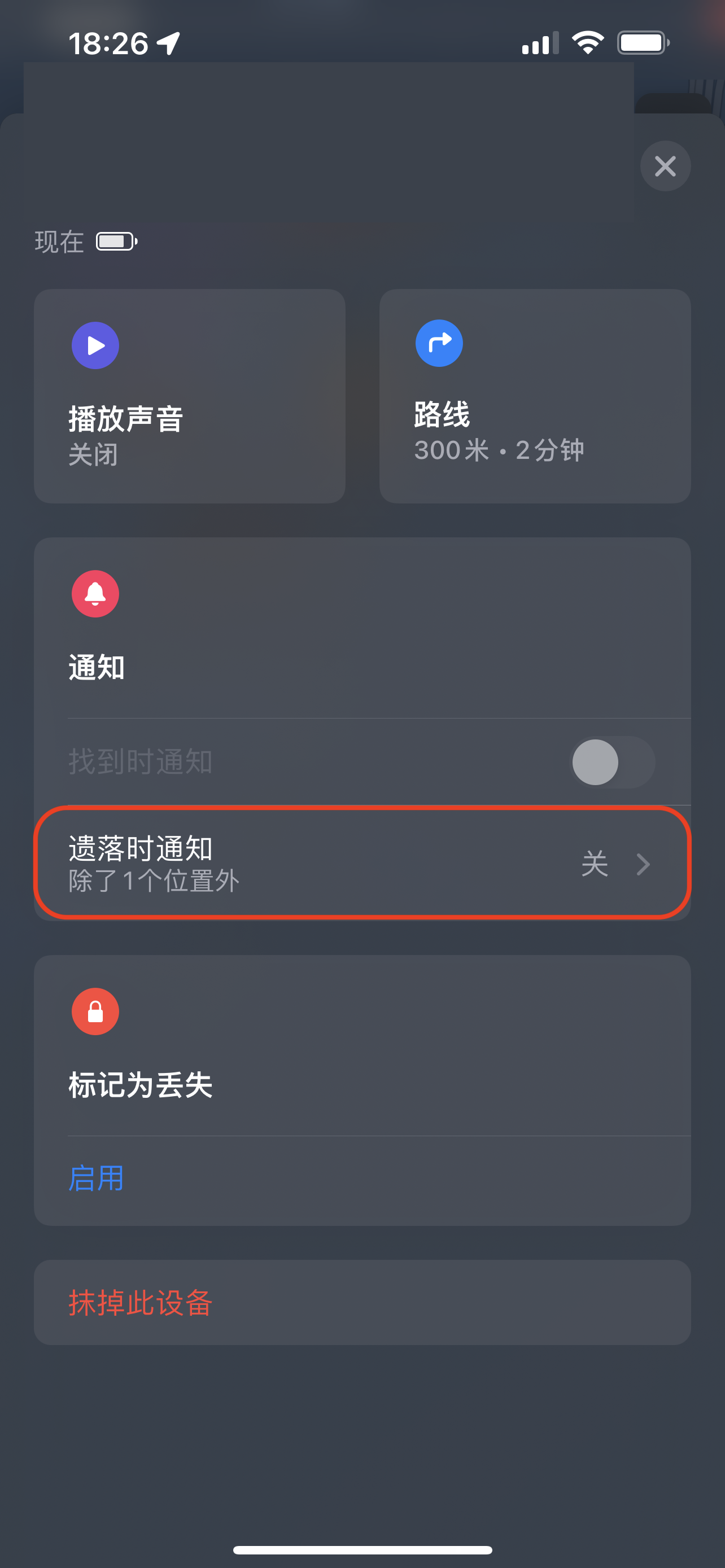The height and width of the screenshot is (1568, 725).
Task: Open 路线 directions to the device
Action: 535,396
